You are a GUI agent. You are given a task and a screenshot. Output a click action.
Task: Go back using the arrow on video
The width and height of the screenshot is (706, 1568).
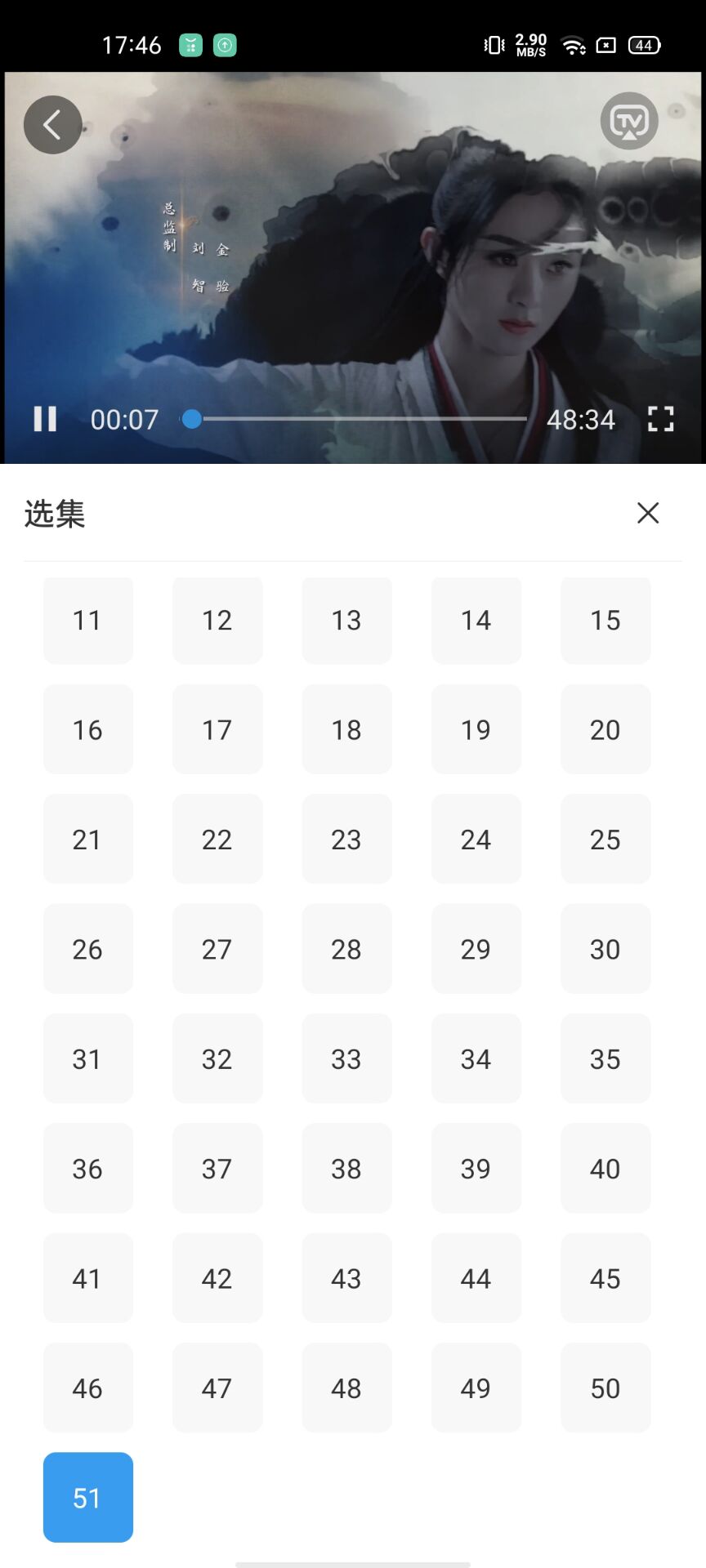click(x=52, y=125)
